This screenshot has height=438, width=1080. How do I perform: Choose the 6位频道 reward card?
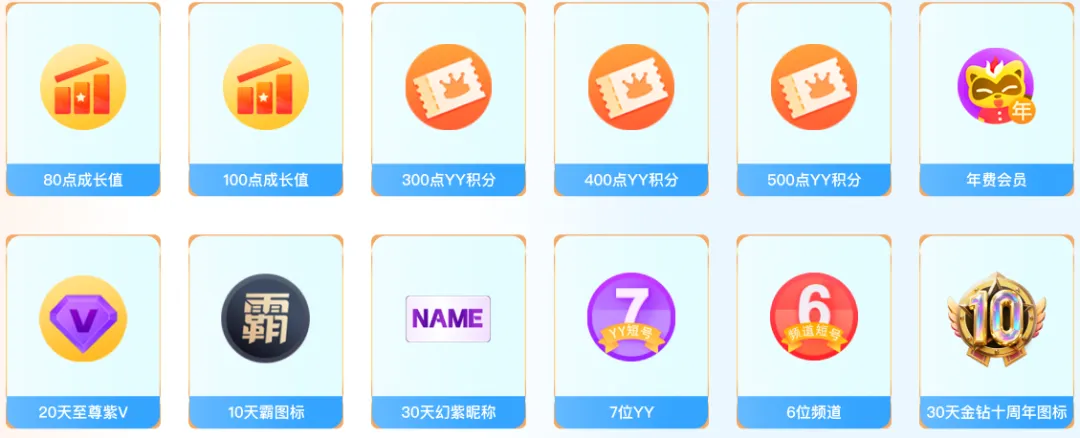point(814,330)
